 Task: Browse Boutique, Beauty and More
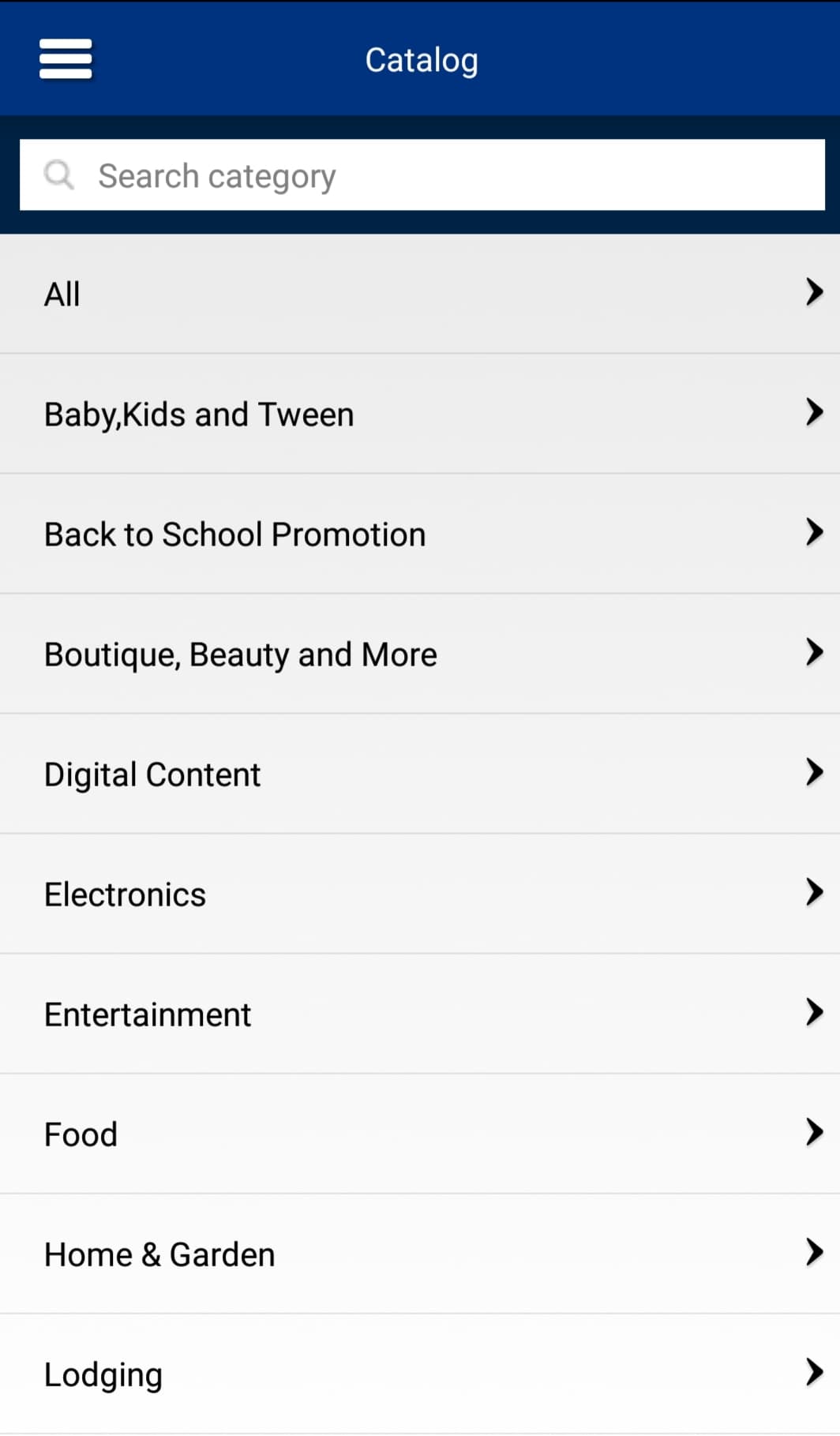[x=420, y=654]
